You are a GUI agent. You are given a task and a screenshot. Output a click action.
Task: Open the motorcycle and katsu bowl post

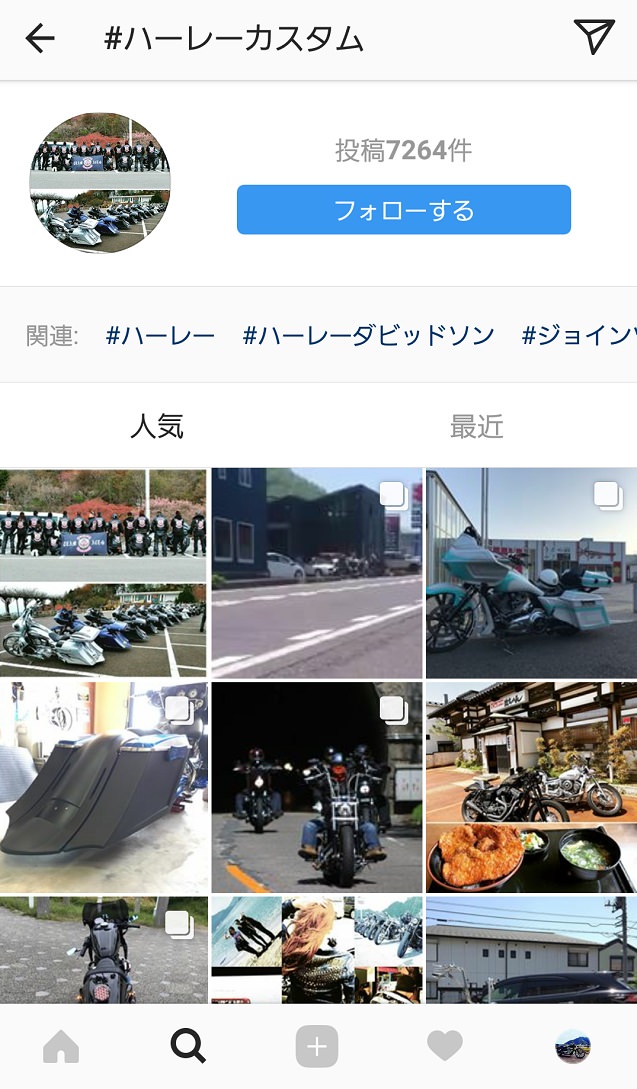(531, 787)
